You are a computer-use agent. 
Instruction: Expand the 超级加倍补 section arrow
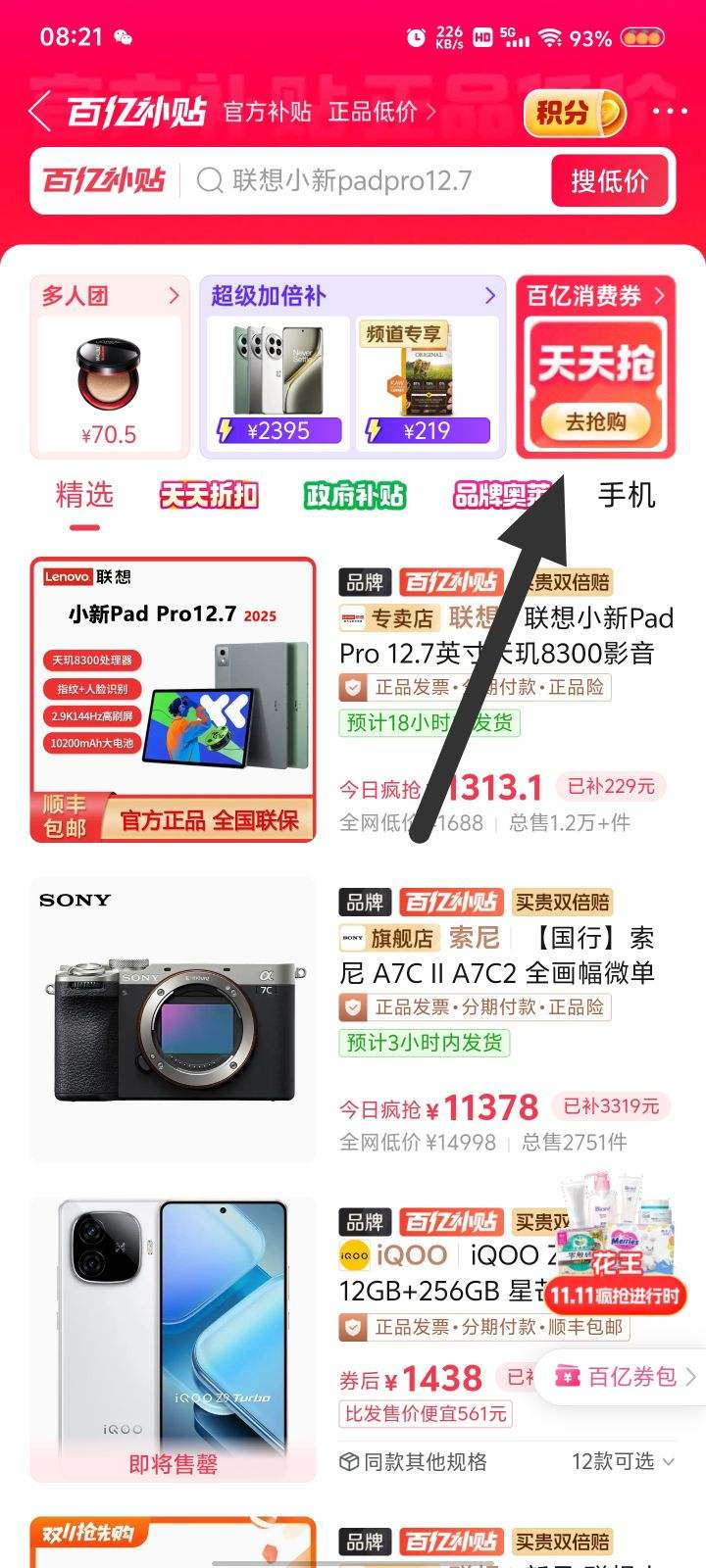(x=490, y=295)
